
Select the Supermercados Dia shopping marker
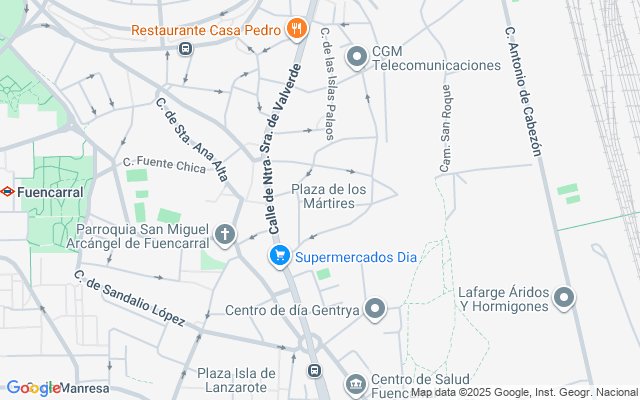pos(281,257)
